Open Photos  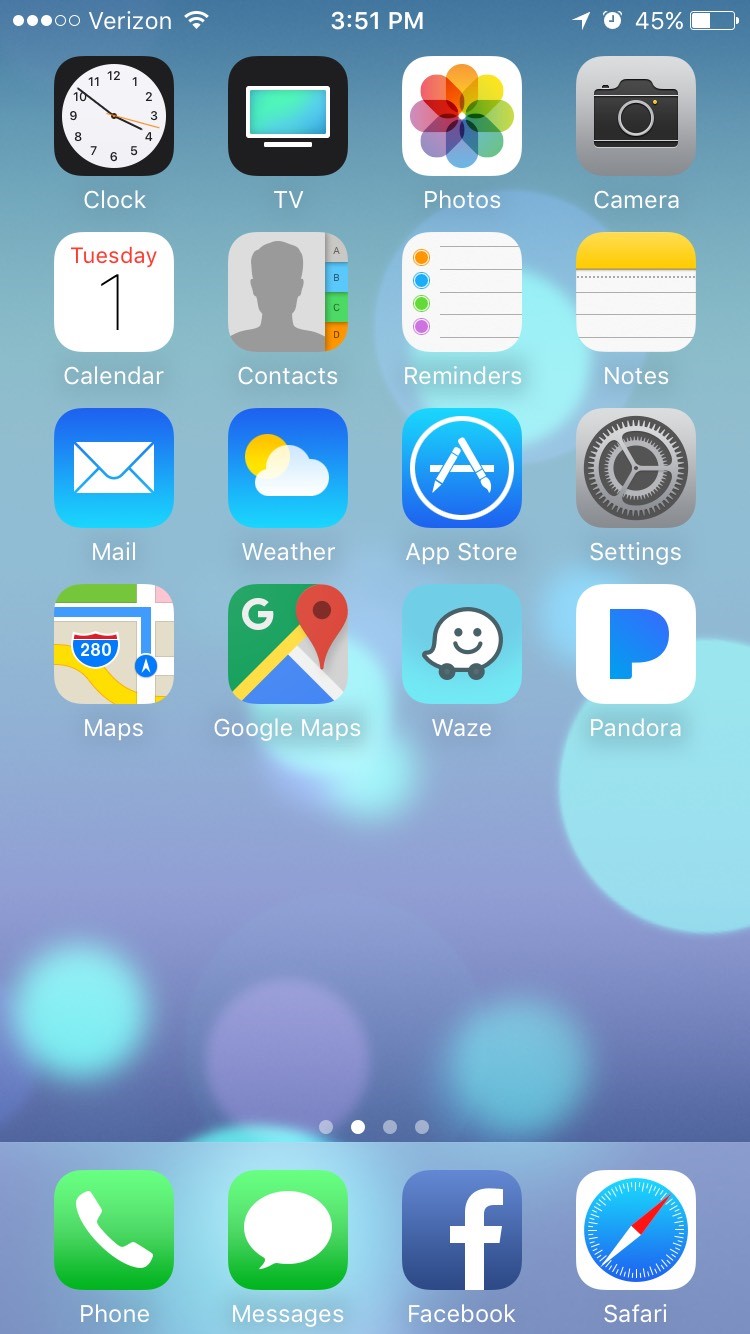462,116
